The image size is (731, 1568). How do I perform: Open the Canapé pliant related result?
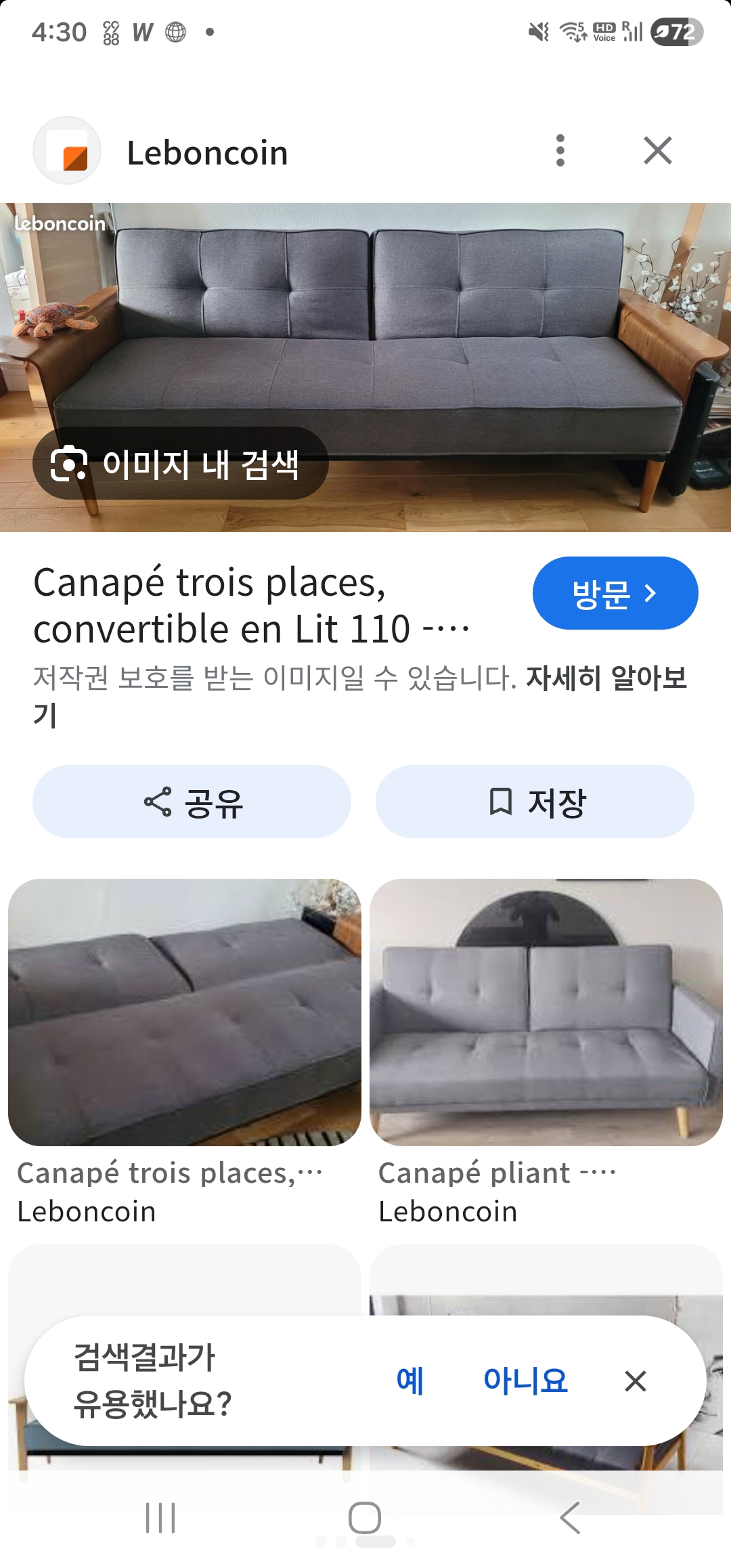pyautogui.click(x=546, y=1012)
